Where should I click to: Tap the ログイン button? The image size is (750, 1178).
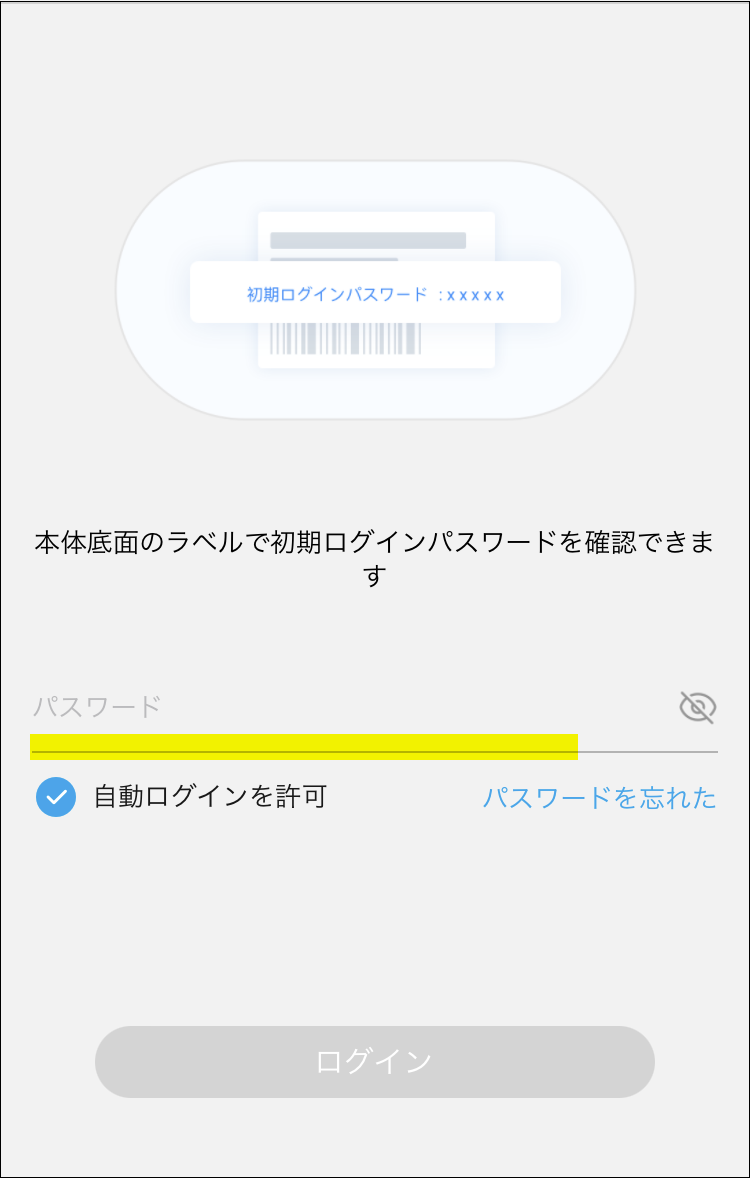(x=375, y=1062)
